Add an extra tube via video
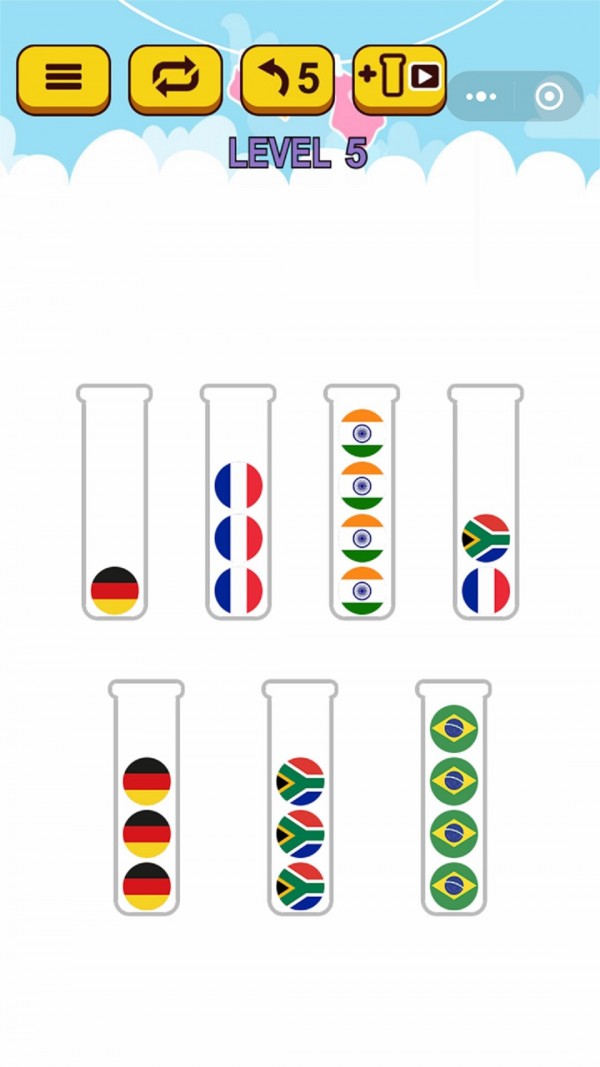Image resolution: width=600 pixels, height=1067 pixels. point(399,77)
